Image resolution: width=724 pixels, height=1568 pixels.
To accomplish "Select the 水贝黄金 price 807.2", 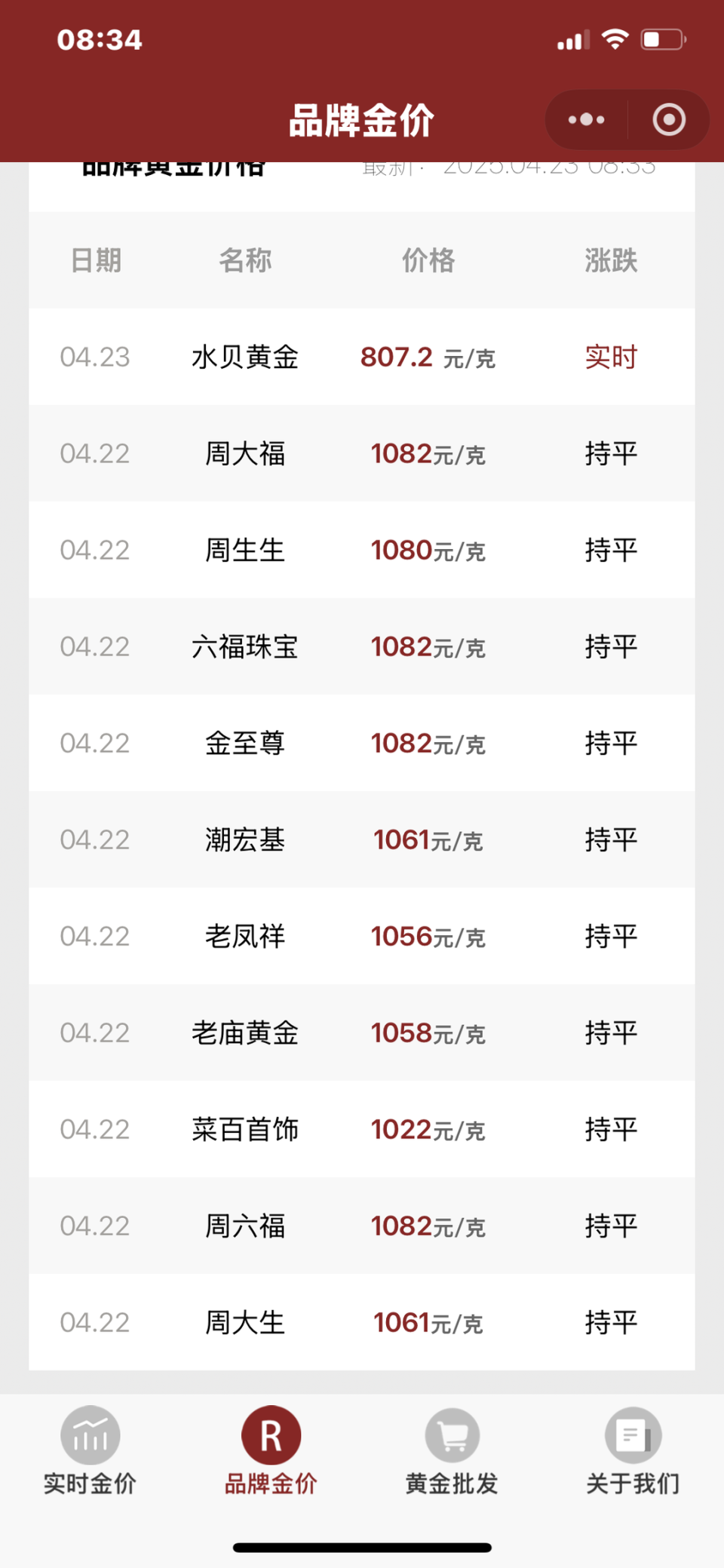I will point(397,357).
